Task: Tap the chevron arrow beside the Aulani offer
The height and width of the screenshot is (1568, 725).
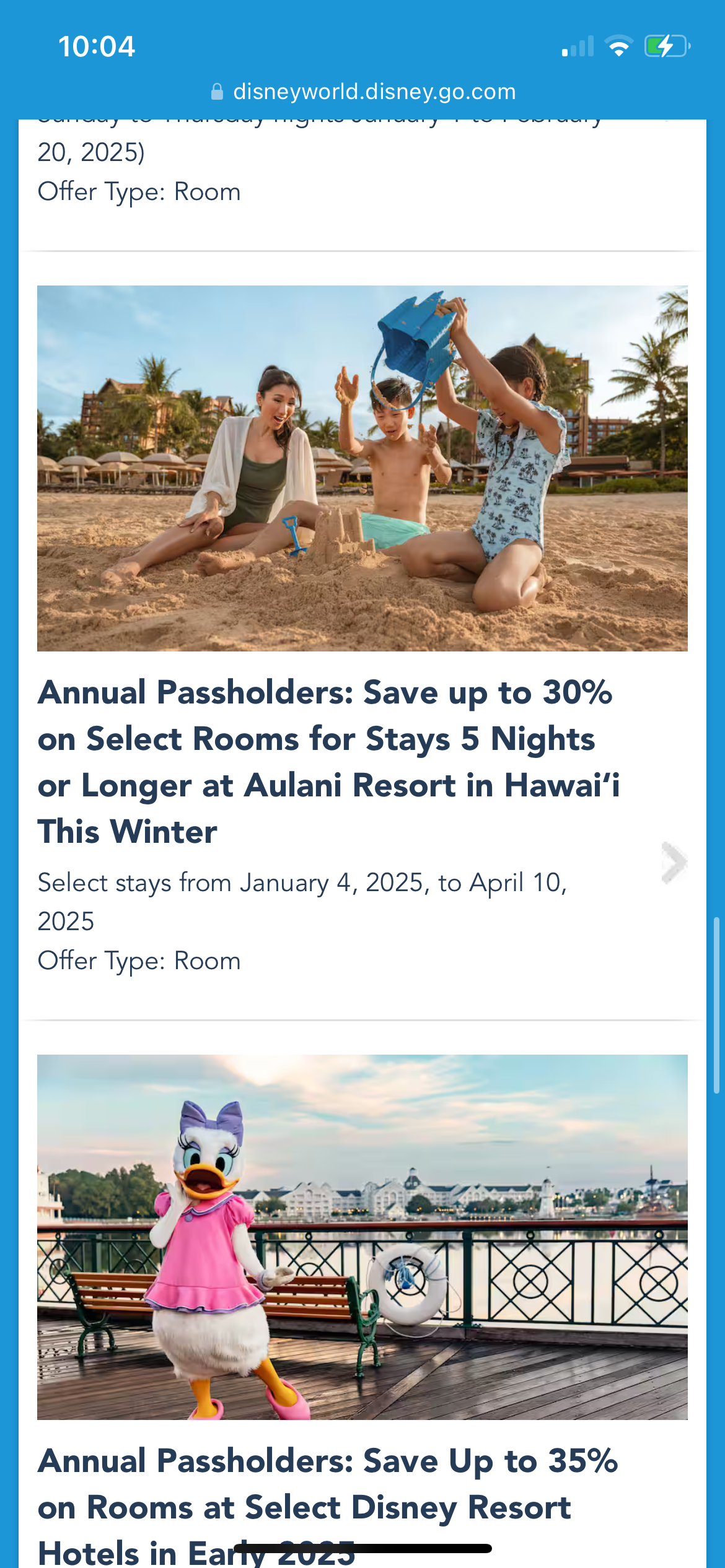Action: point(674,862)
